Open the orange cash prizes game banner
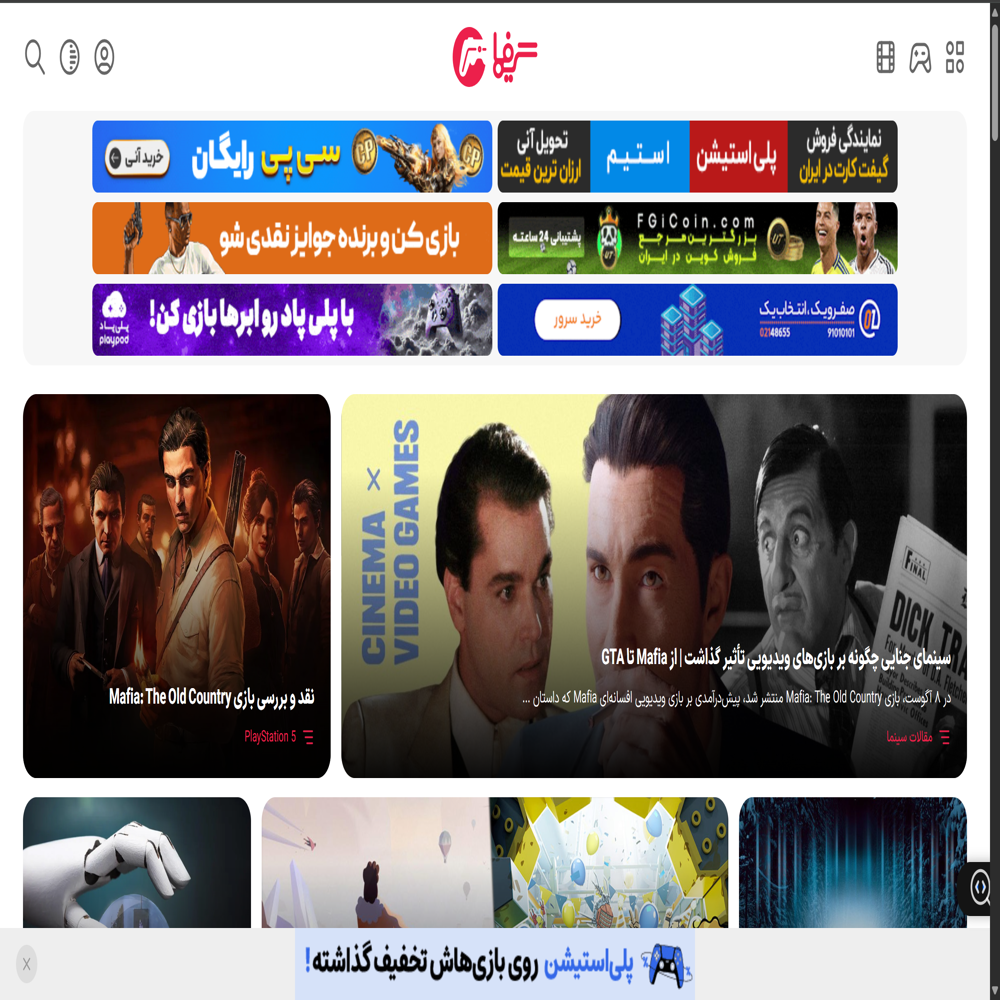This screenshot has height=1000, width=1000. (292, 238)
